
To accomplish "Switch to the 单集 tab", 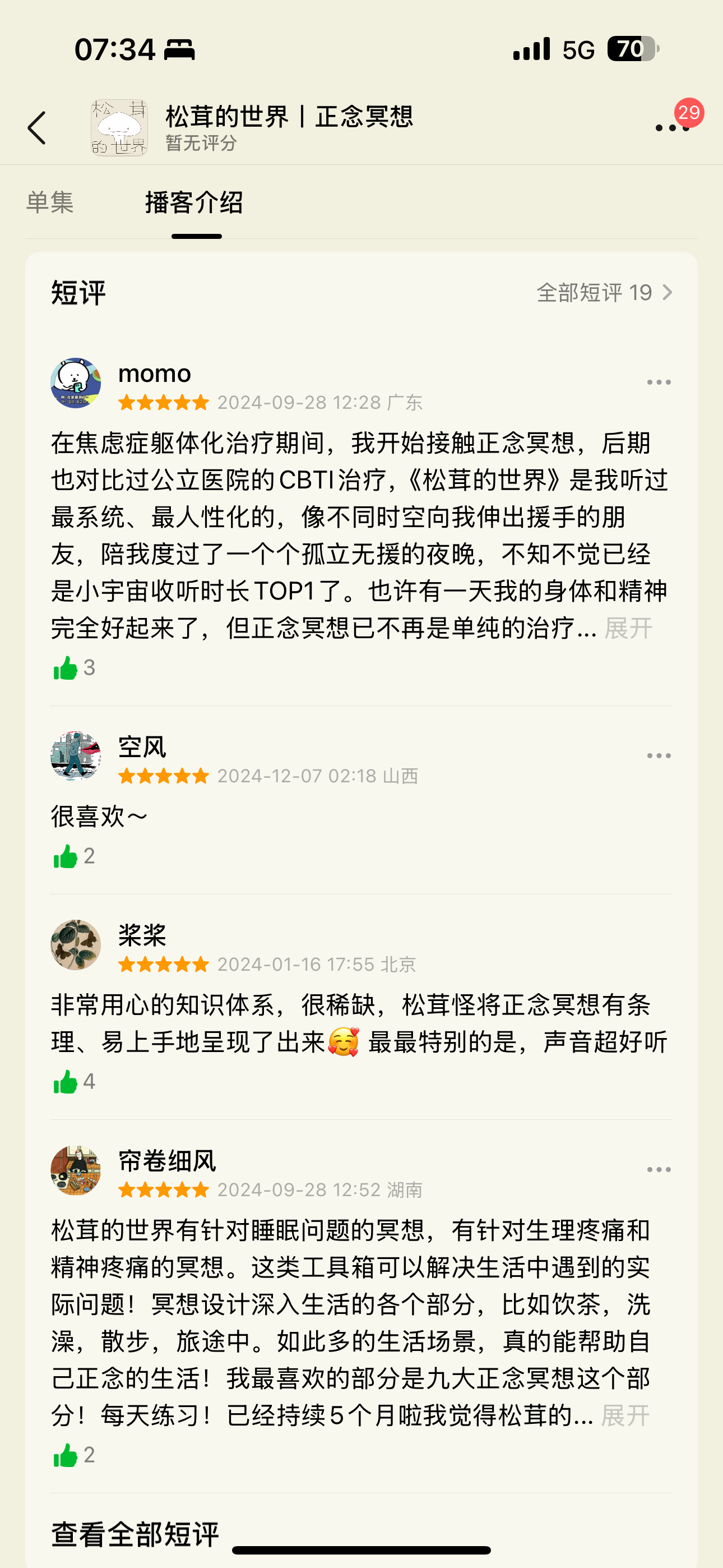I will point(50,202).
